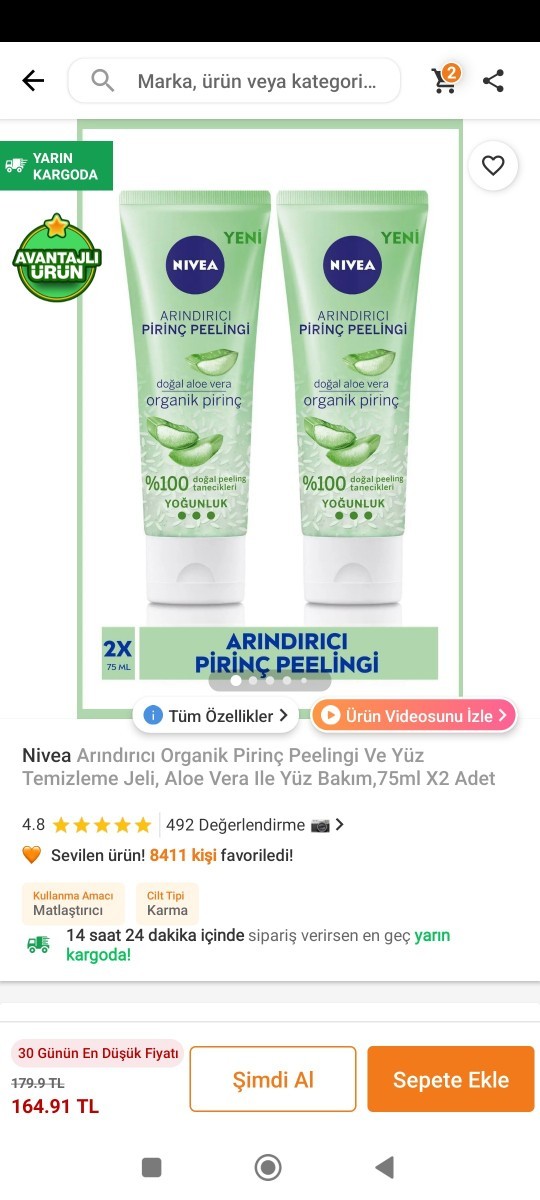Tap the Android home button
Viewport: 540px width, 1200px height.
268,1167
